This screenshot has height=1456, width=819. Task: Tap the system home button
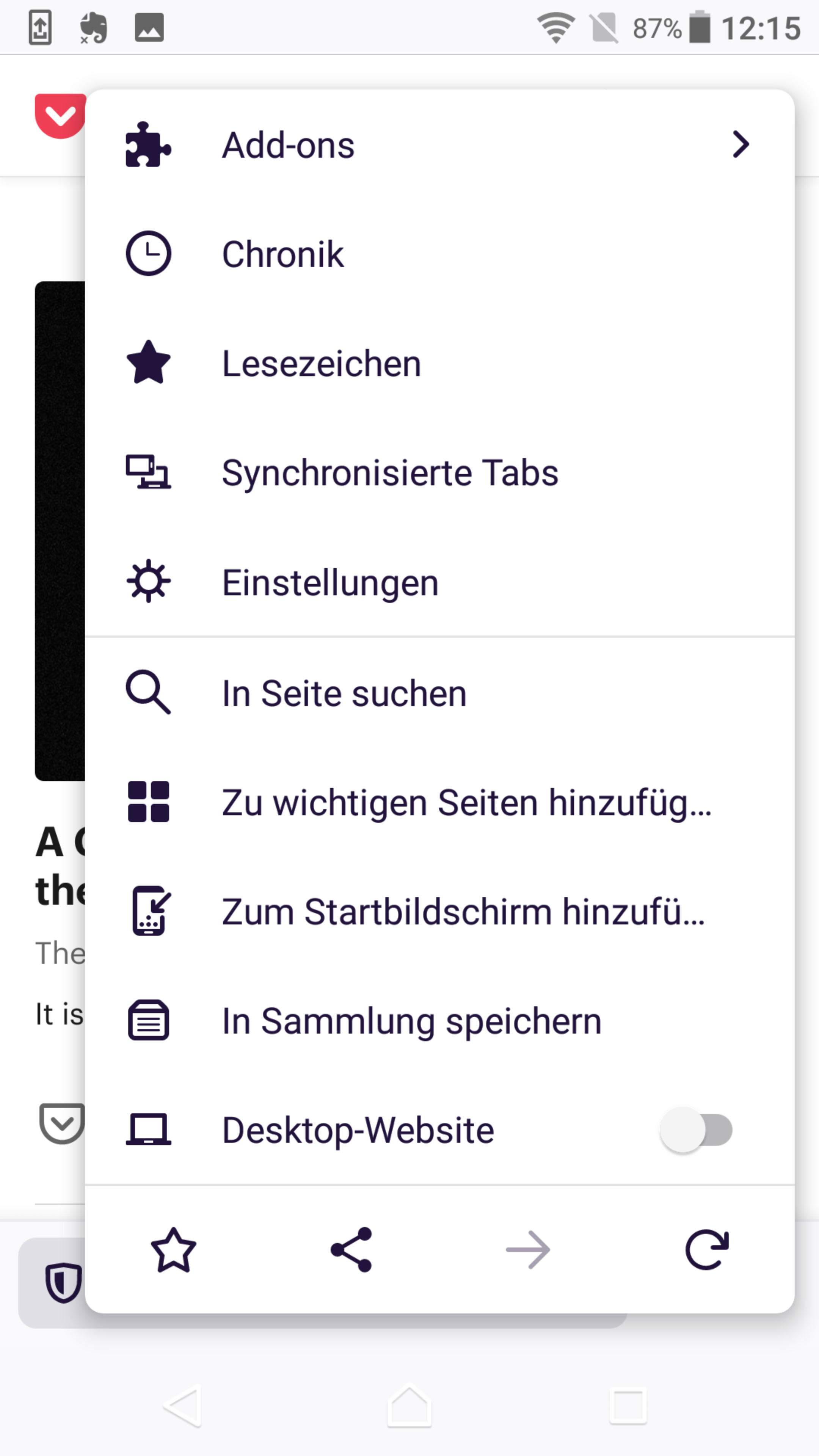pyautogui.click(x=409, y=1406)
